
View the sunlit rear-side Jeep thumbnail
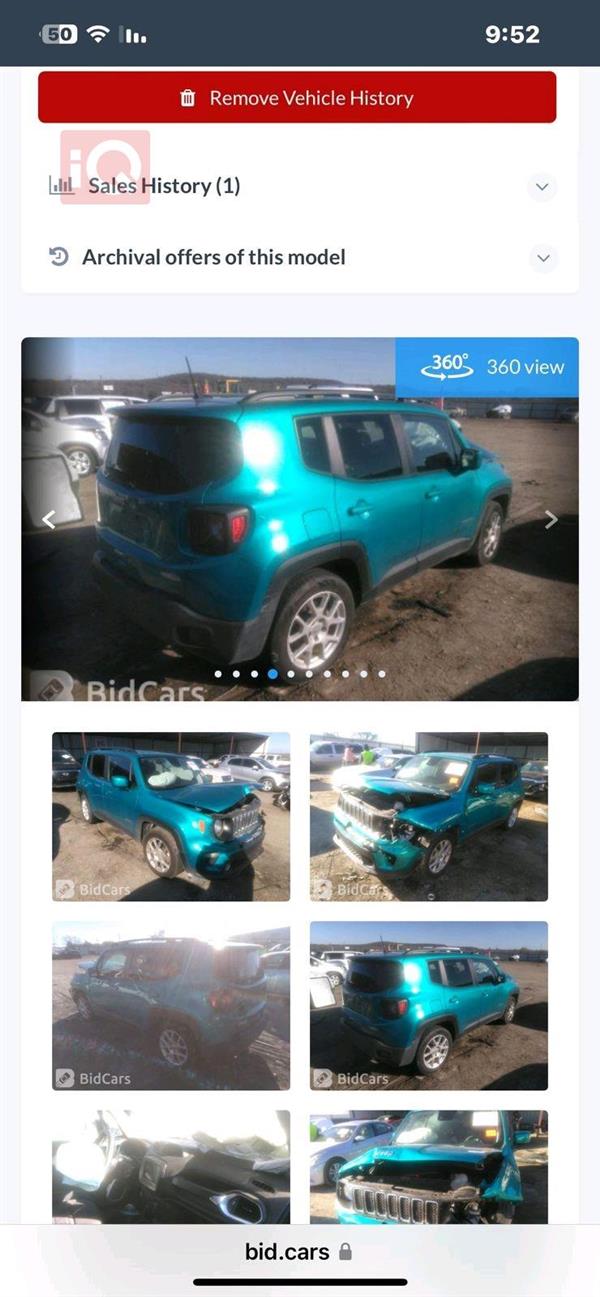[171, 1005]
